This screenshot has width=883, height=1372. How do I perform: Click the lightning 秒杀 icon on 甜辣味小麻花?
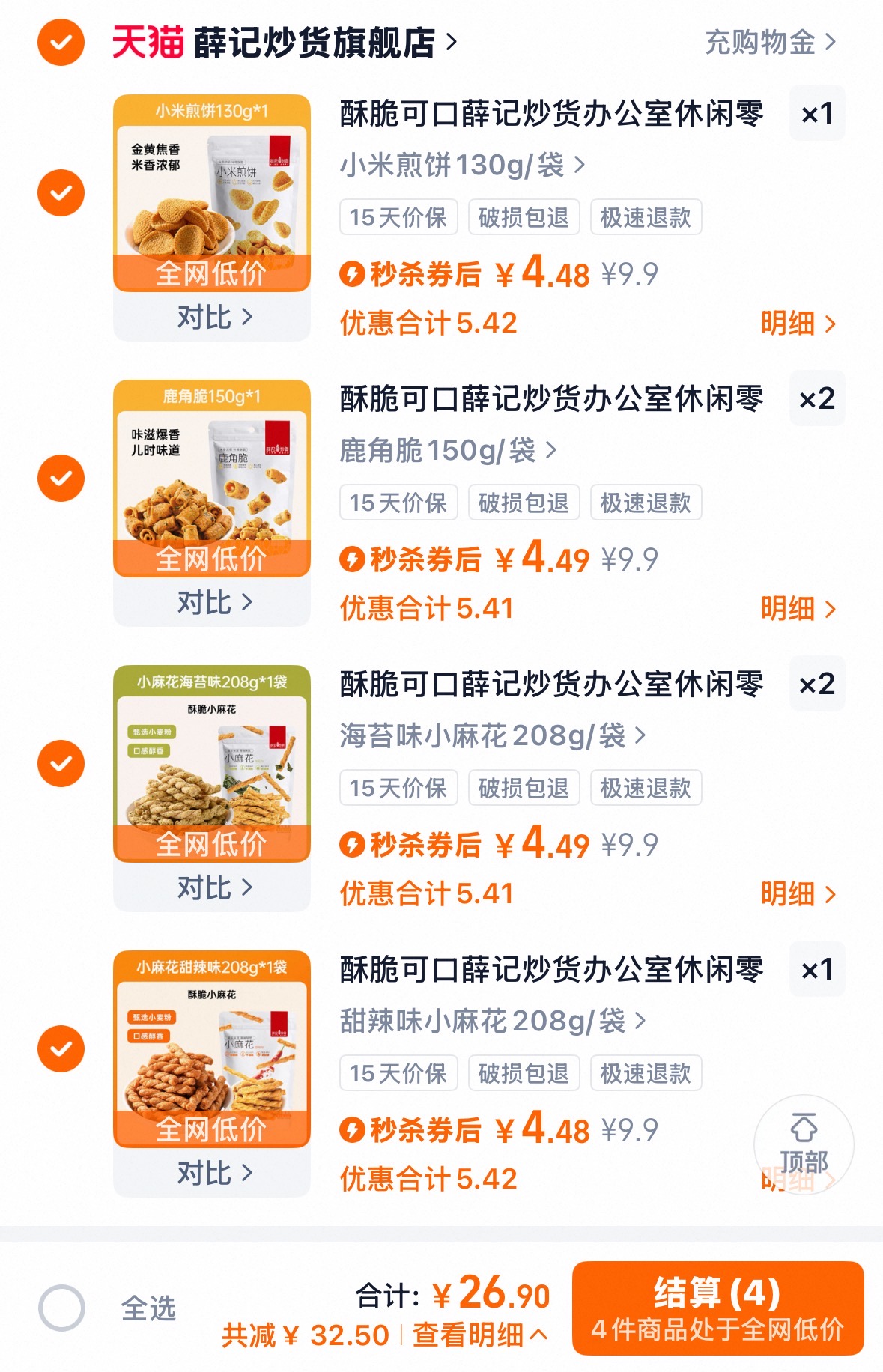pos(352,1129)
